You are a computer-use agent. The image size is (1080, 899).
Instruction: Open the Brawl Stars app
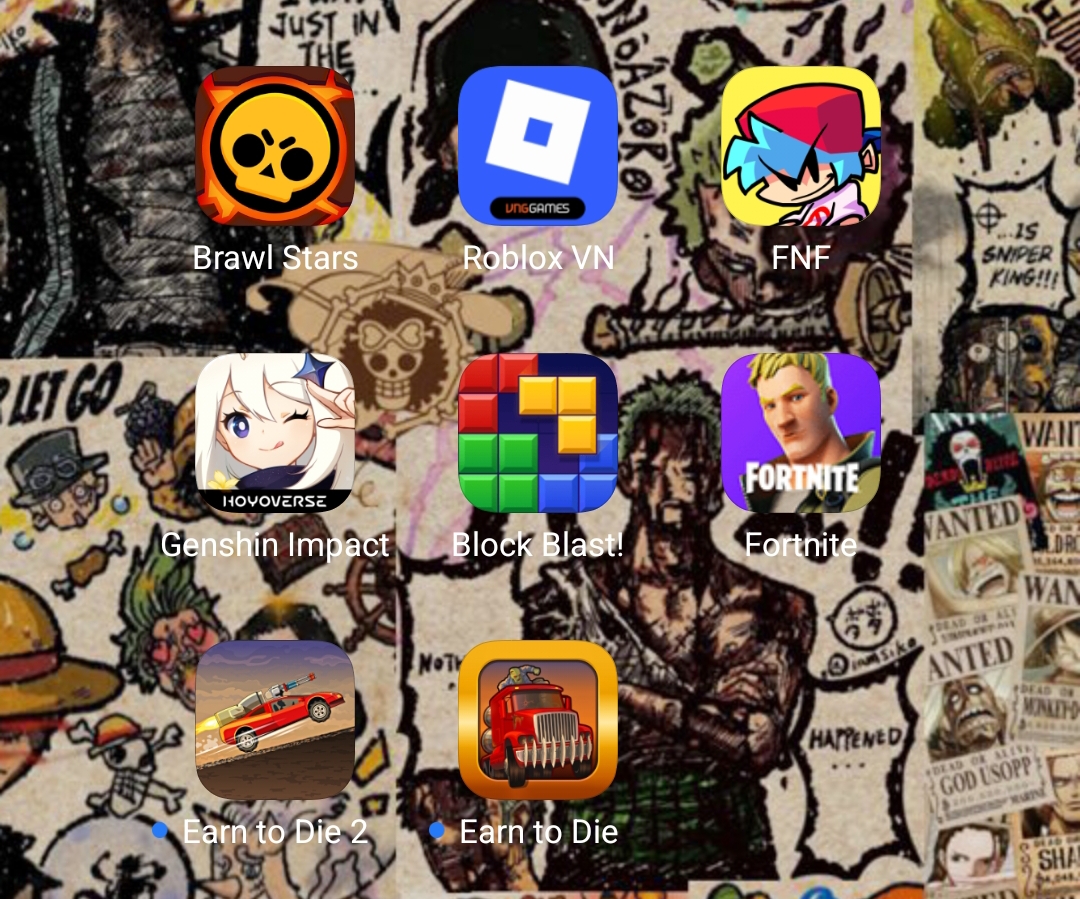click(x=275, y=146)
